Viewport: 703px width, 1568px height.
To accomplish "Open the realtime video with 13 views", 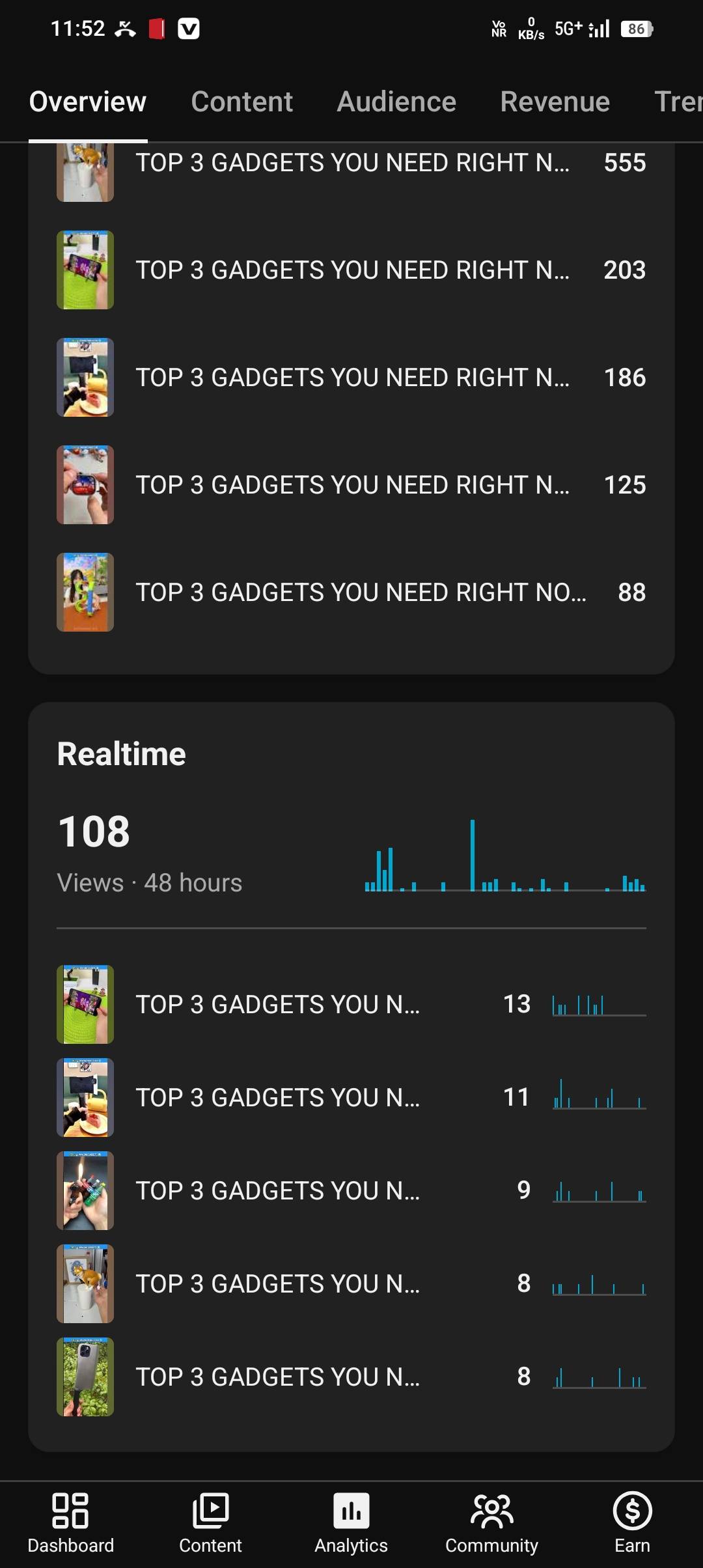I will tap(351, 1004).
